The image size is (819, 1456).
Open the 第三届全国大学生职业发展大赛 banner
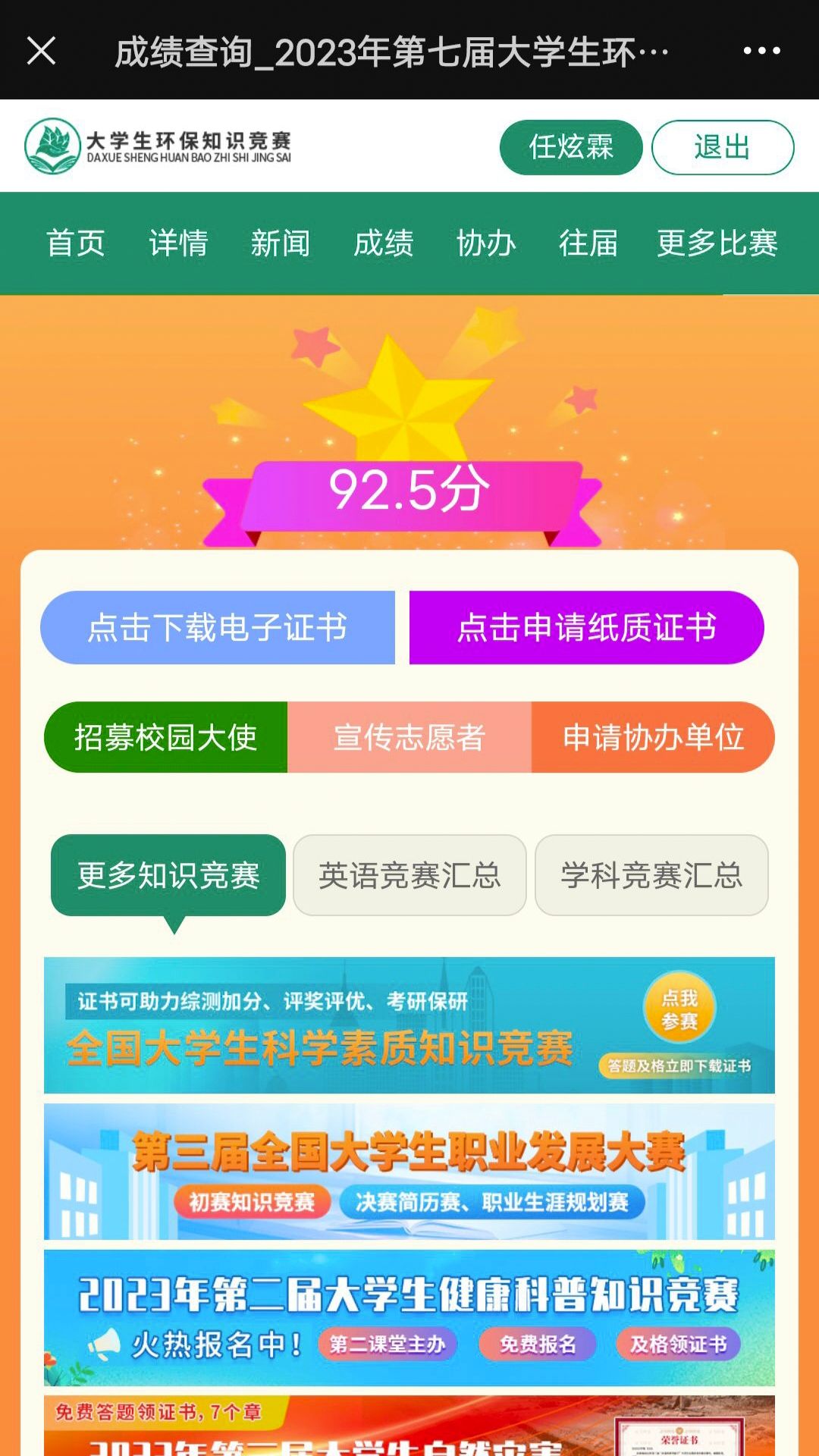point(409,1171)
